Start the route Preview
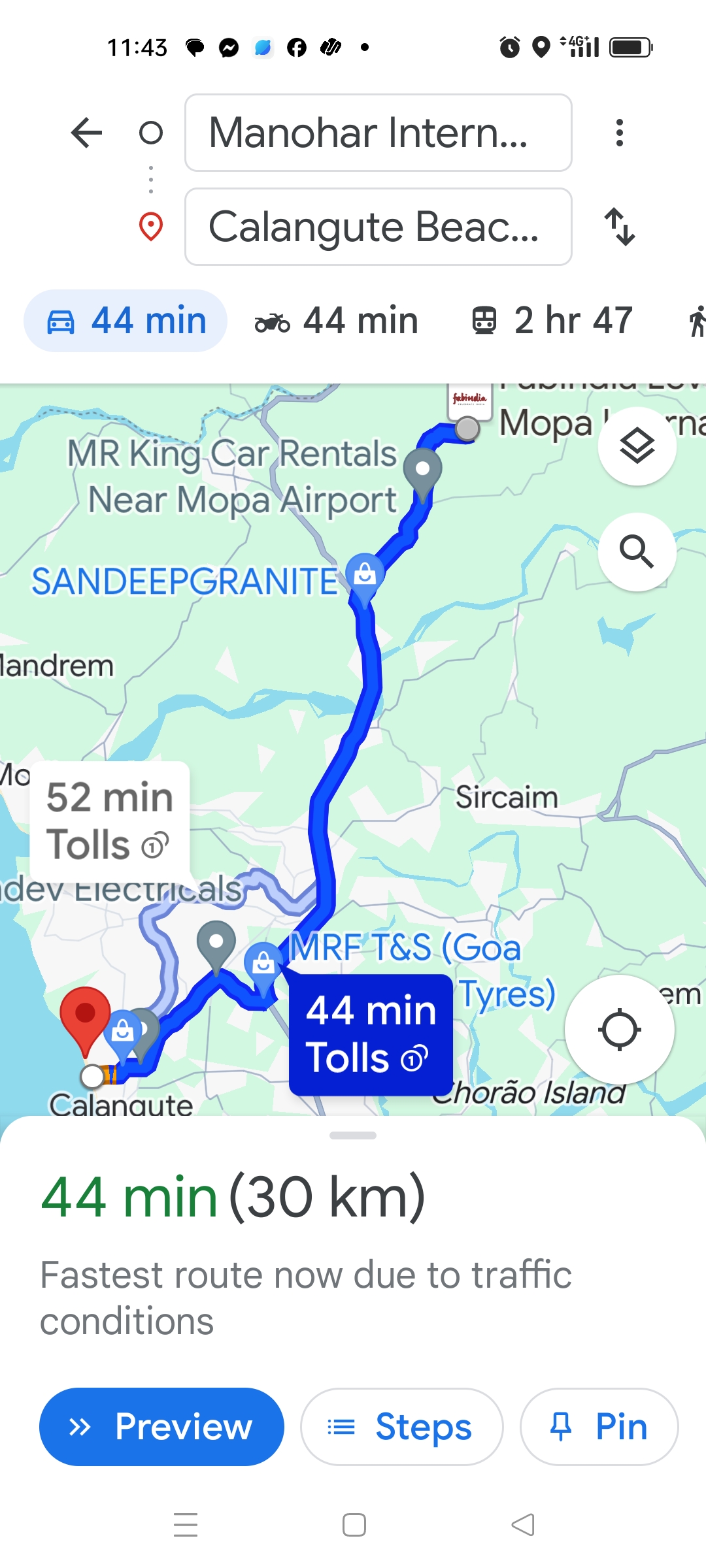The width and height of the screenshot is (706, 1568). click(161, 1426)
